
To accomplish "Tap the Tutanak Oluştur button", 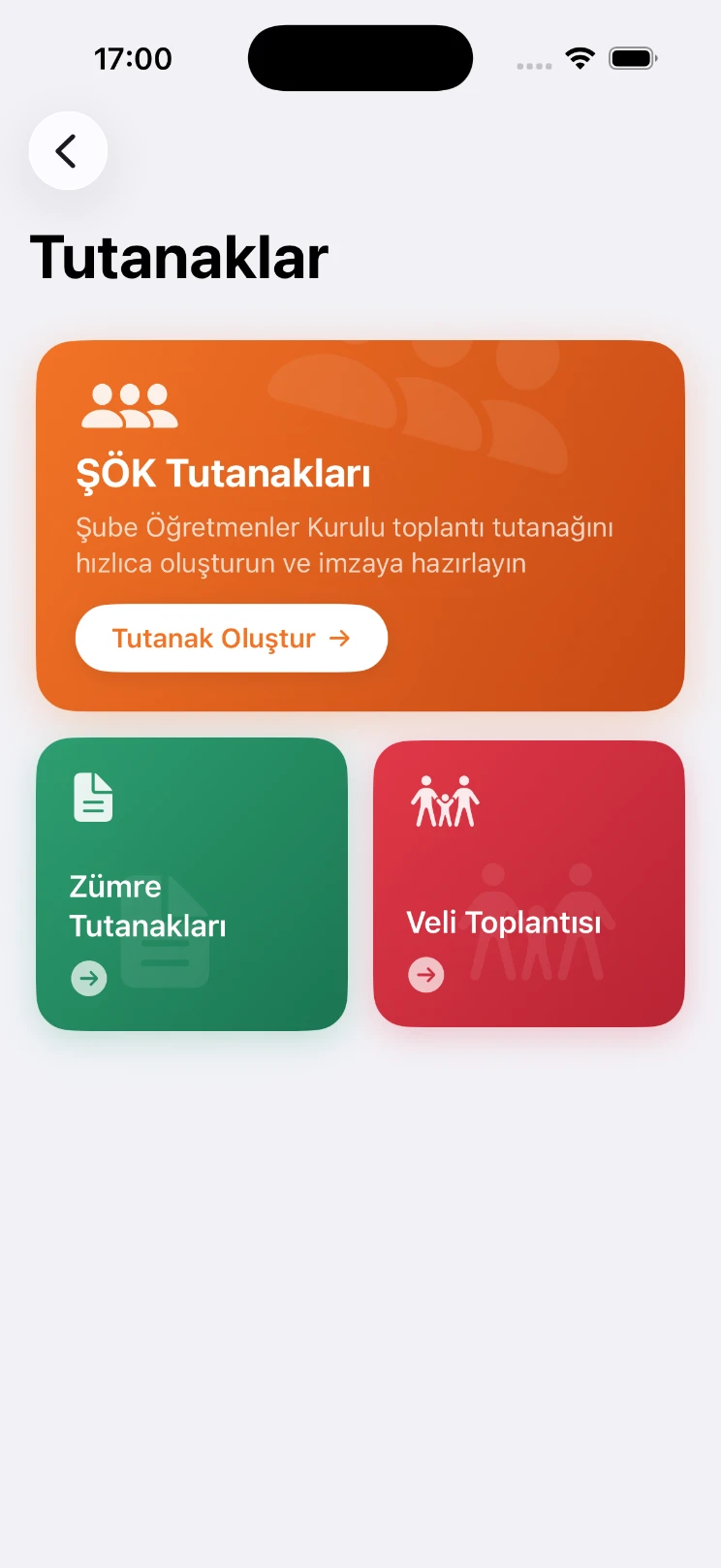I will tap(232, 638).
